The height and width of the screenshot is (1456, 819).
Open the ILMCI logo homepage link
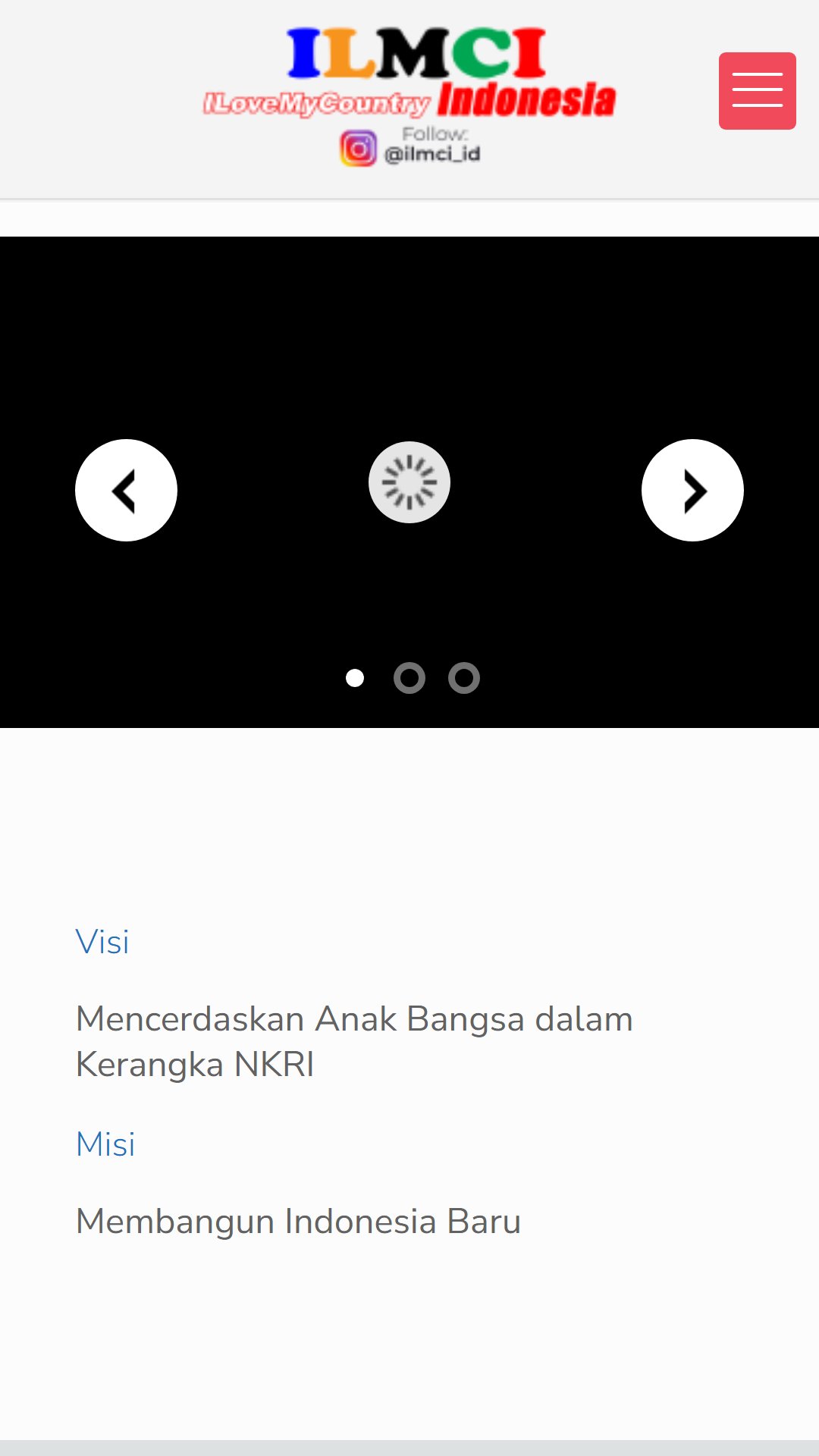click(409, 96)
